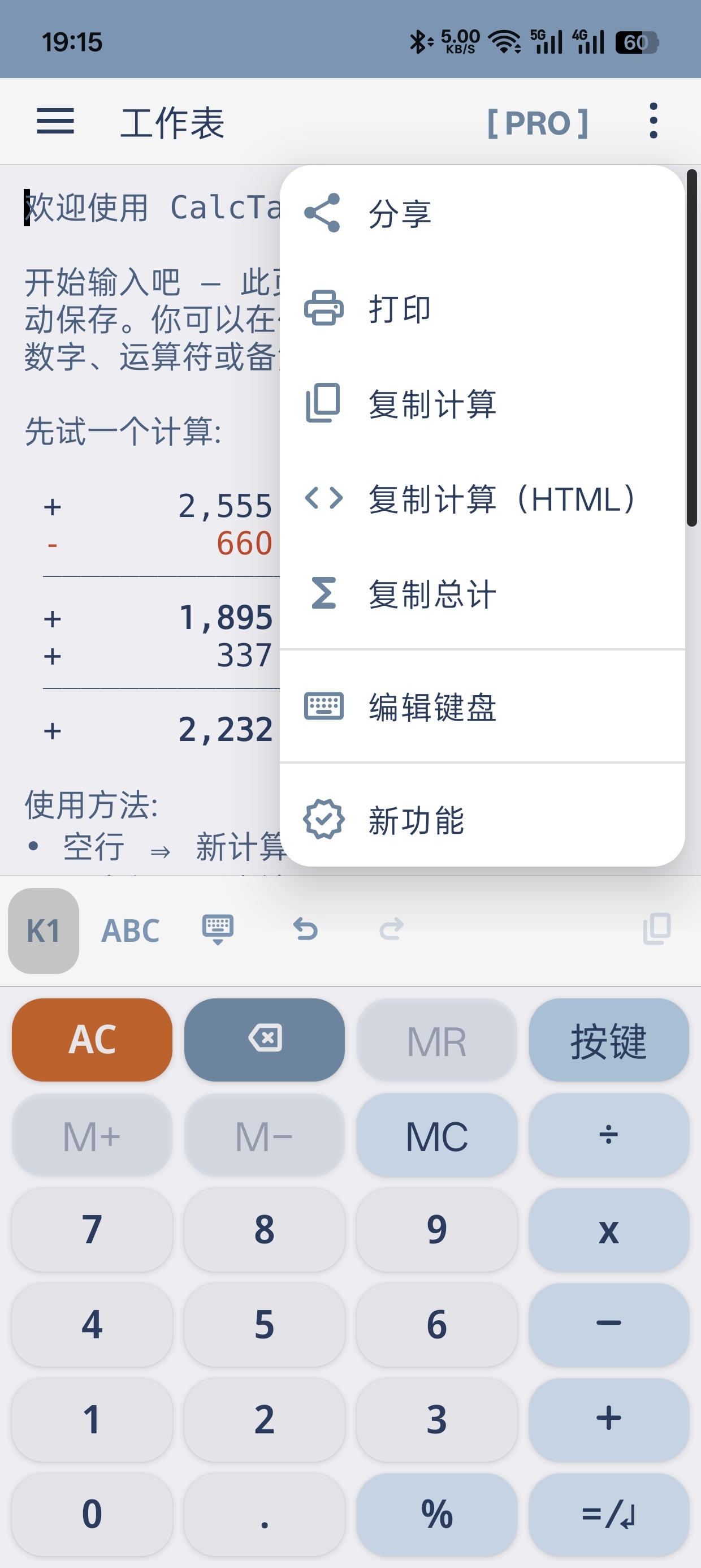Screen dimensions: 701x1568
Task: Tap the three-dot overflow icon
Action: [653, 121]
